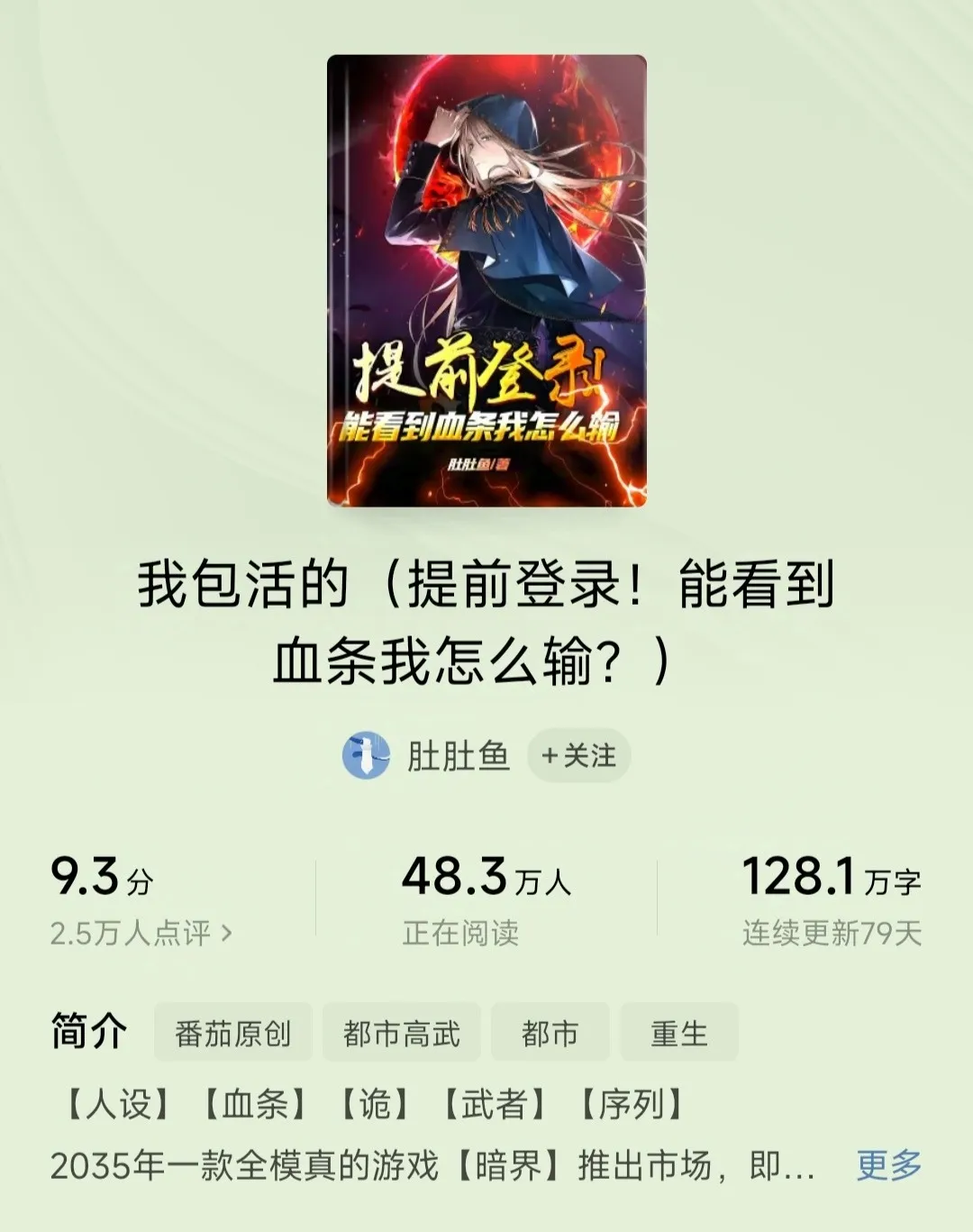
Task: Expand the synopsis with 更多
Action: click(888, 1165)
